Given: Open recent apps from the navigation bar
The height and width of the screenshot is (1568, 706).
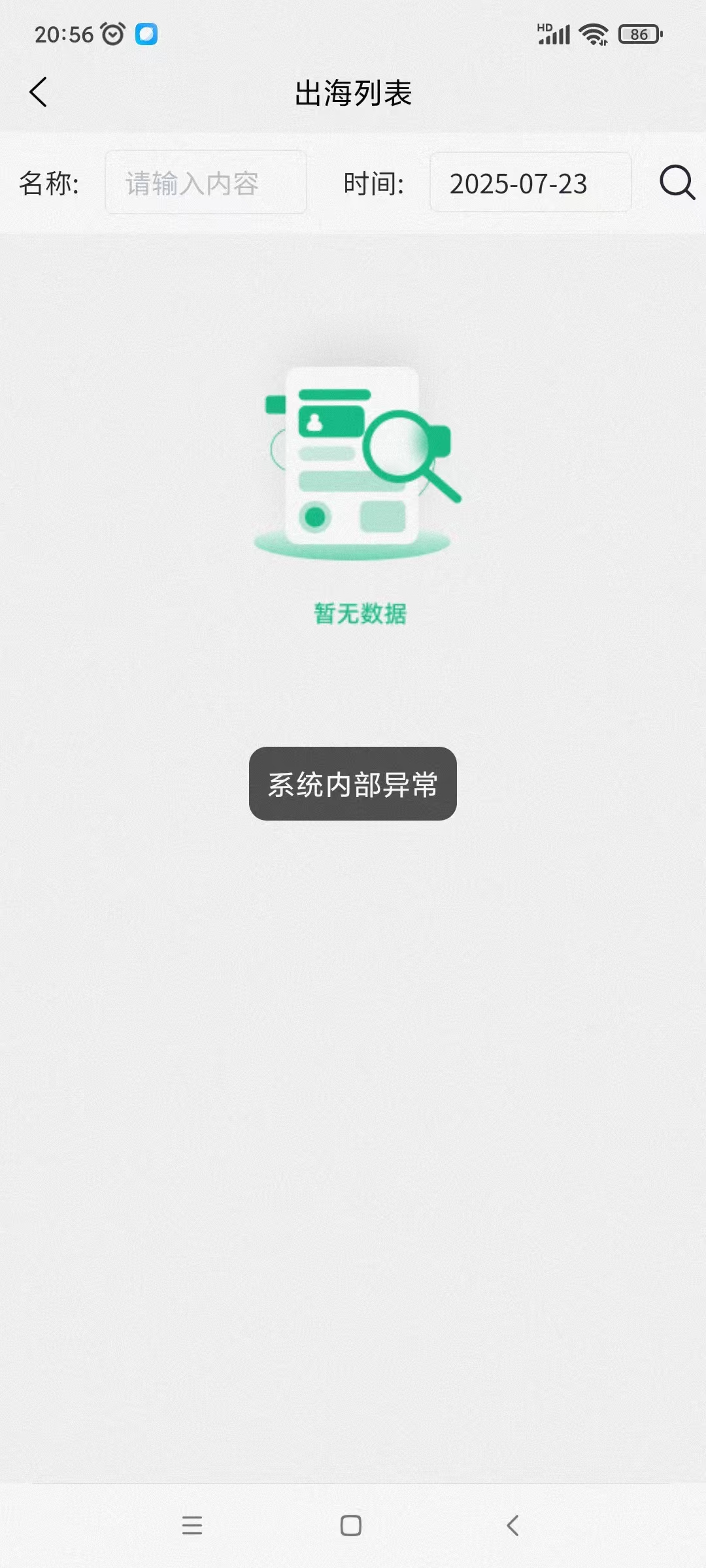Looking at the screenshot, I should [192, 1526].
